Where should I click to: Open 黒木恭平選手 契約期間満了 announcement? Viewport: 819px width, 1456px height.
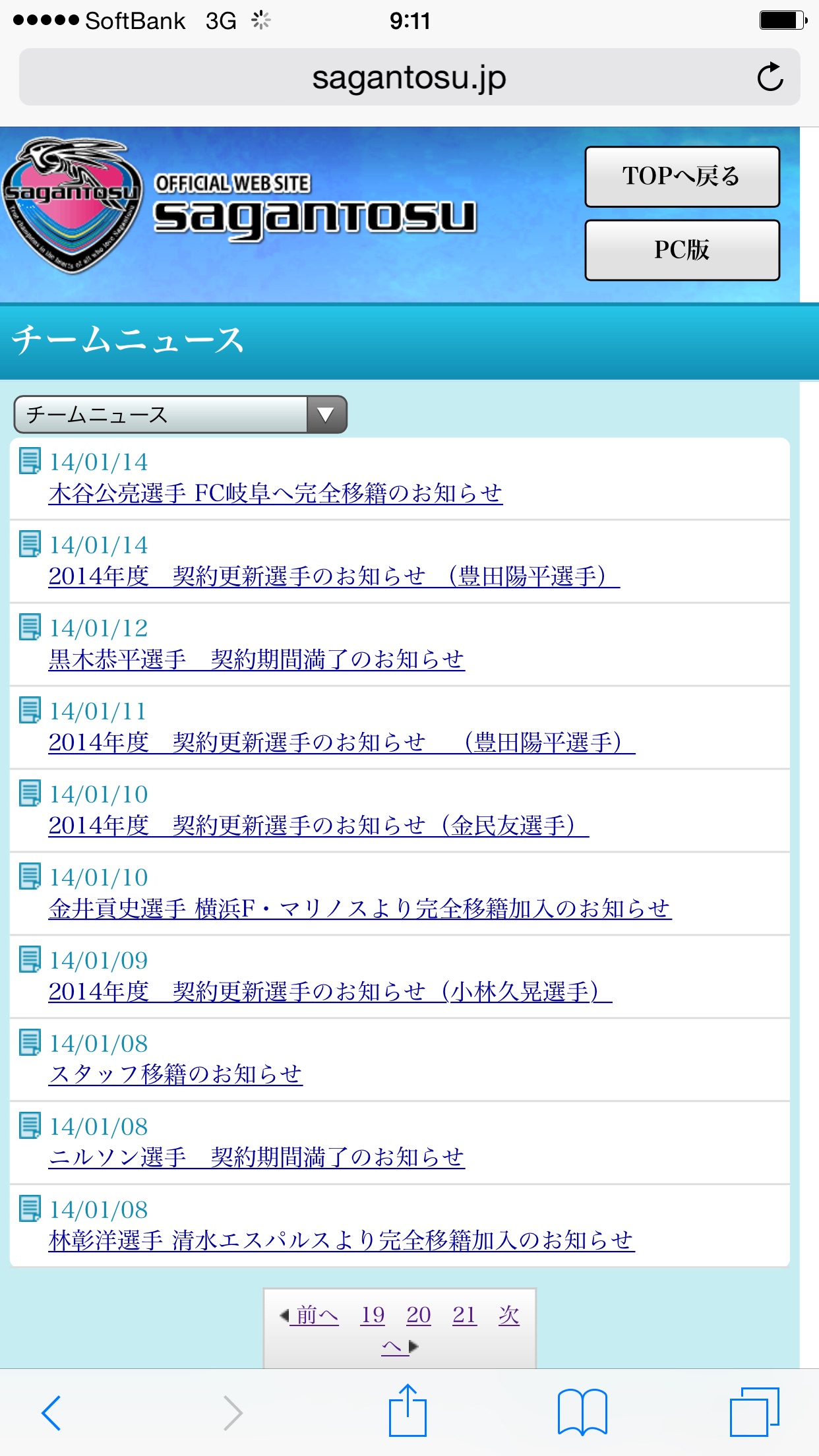tap(257, 659)
